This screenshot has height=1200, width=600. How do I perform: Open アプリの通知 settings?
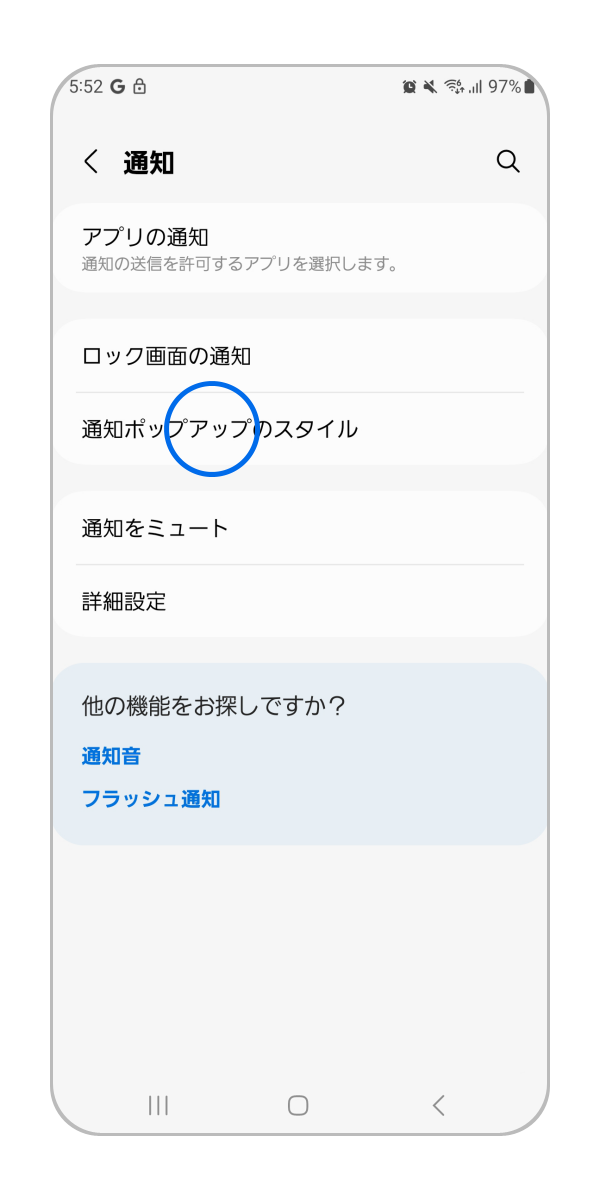300,248
